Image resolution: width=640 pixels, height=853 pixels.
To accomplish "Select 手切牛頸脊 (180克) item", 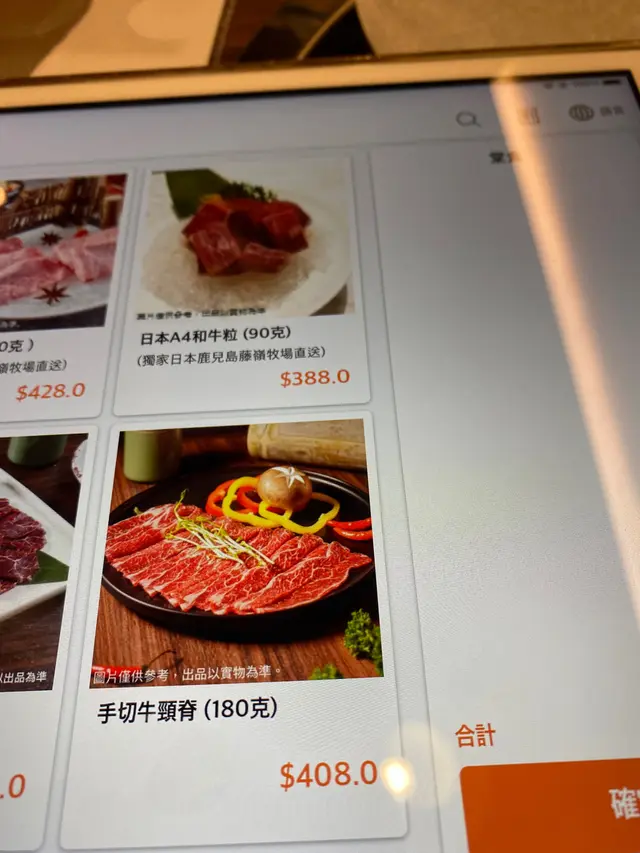I will click(x=236, y=620).
